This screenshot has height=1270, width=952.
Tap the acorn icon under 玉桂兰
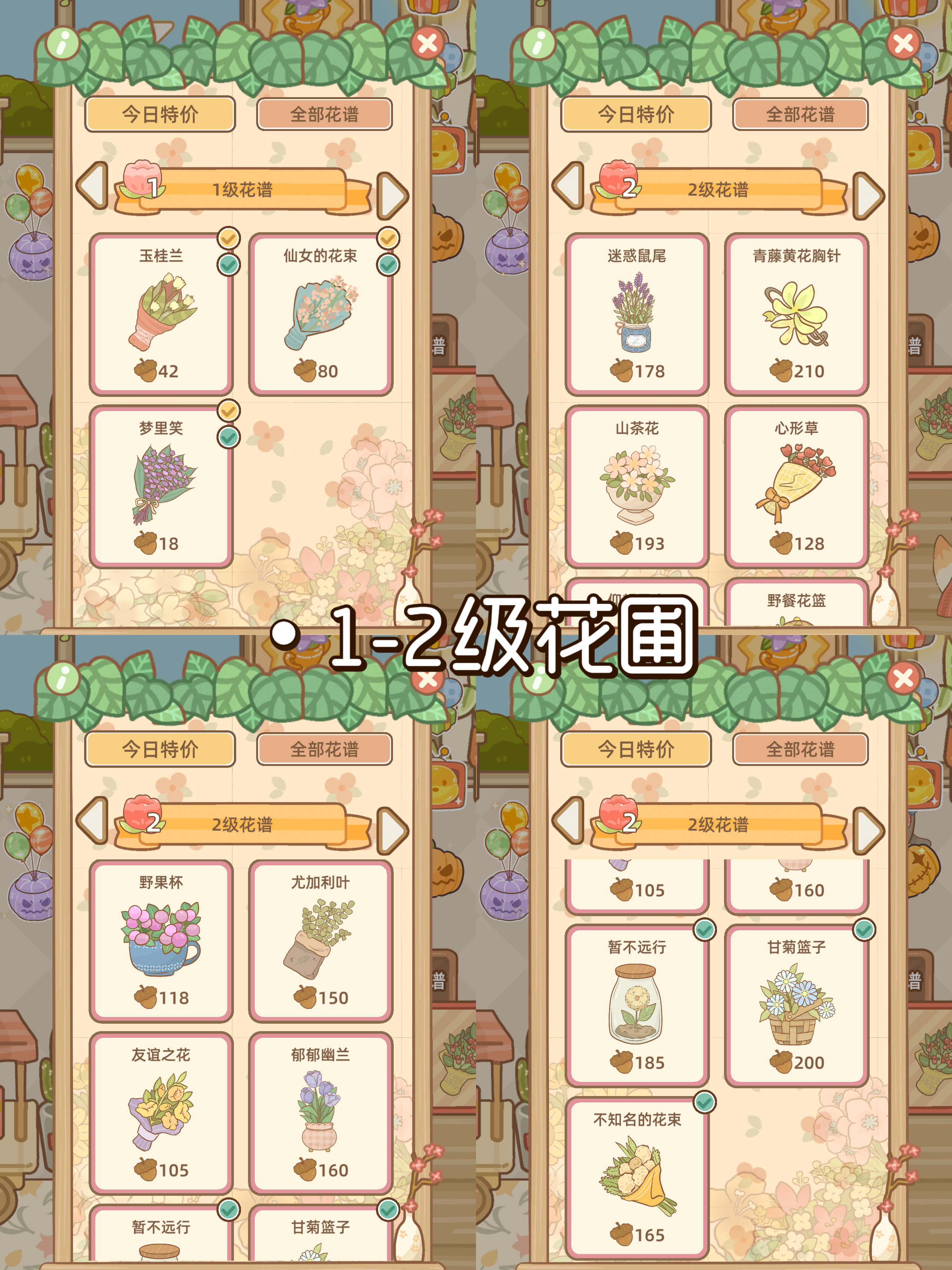click(146, 371)
